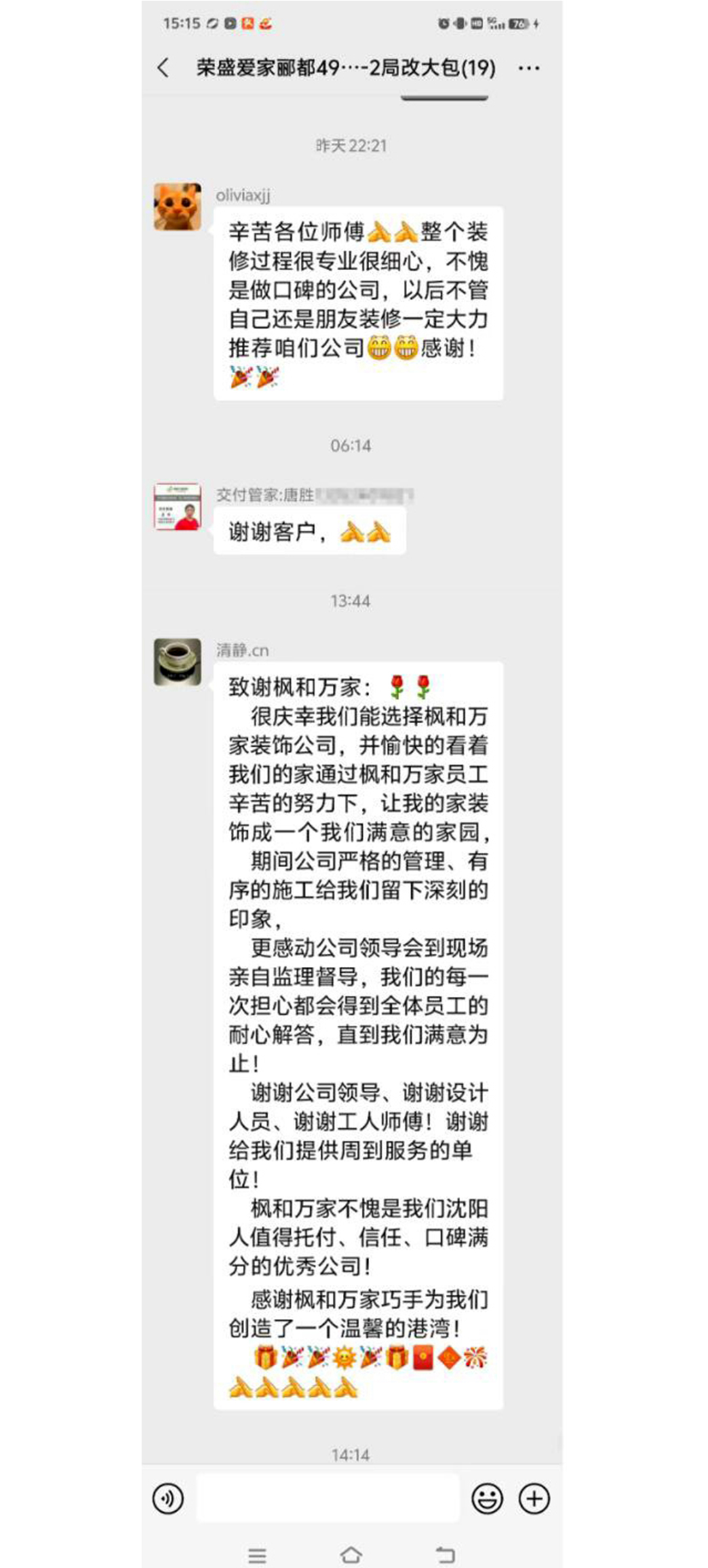Open the emoji picker
The width and height of the screenshot is (708, 1568).
click(487, 1499)
